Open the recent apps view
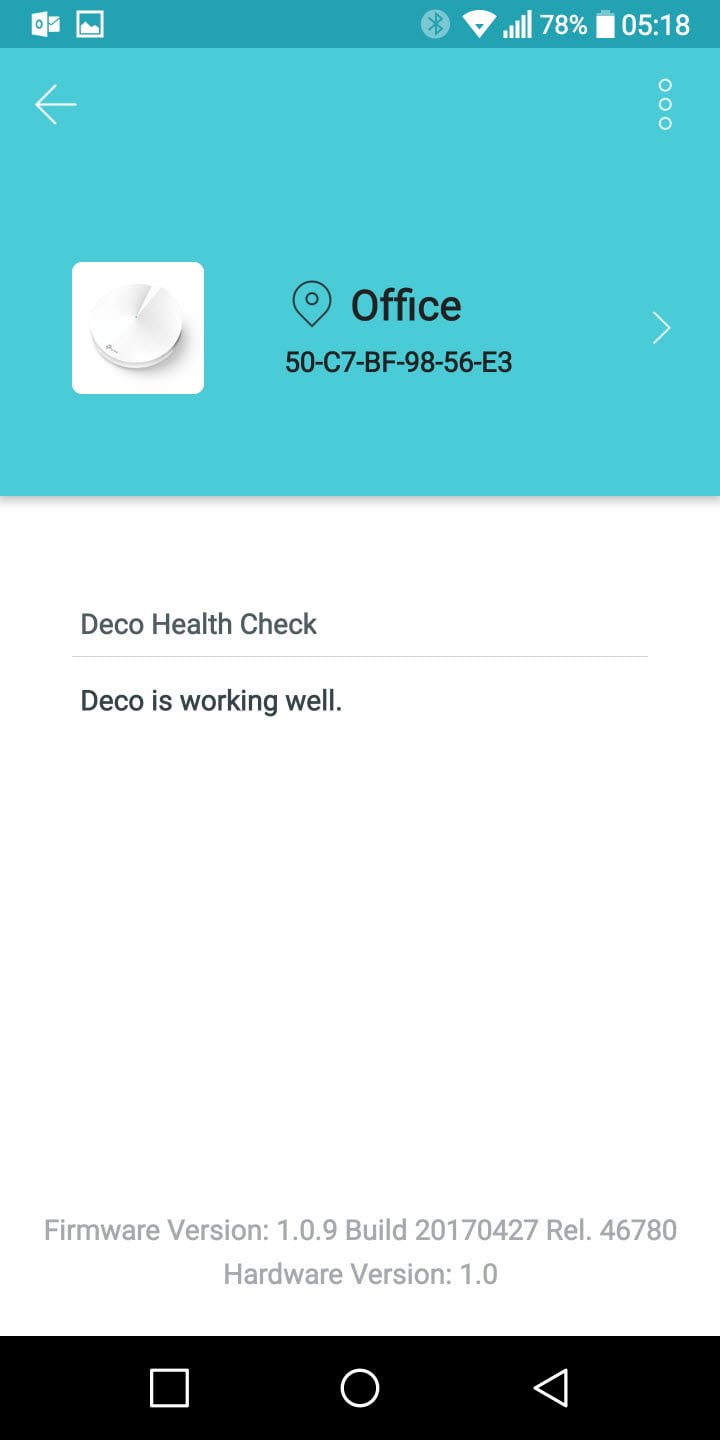720x1440 pixels. [x=169, y=1388]
